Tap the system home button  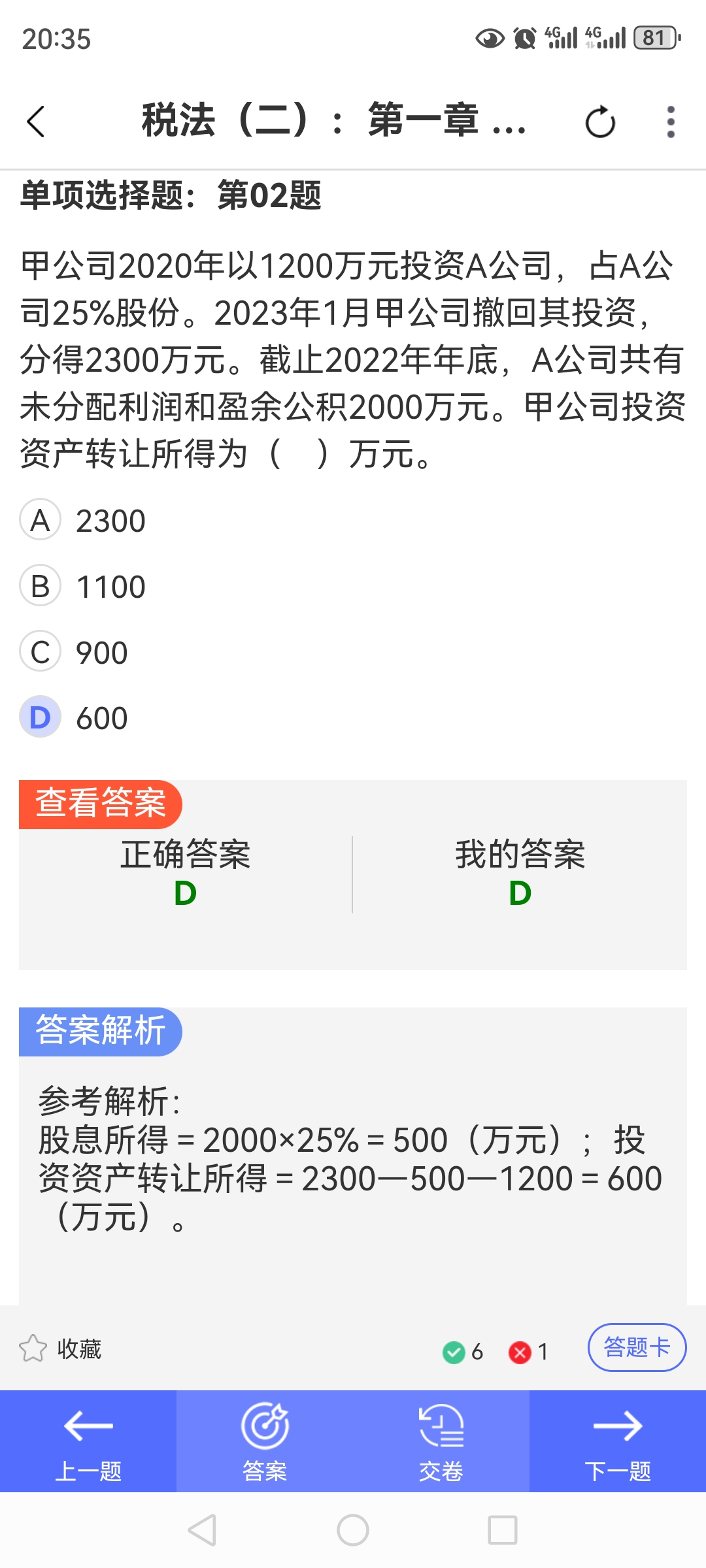pyautogui.click(x=353, y=1530)
